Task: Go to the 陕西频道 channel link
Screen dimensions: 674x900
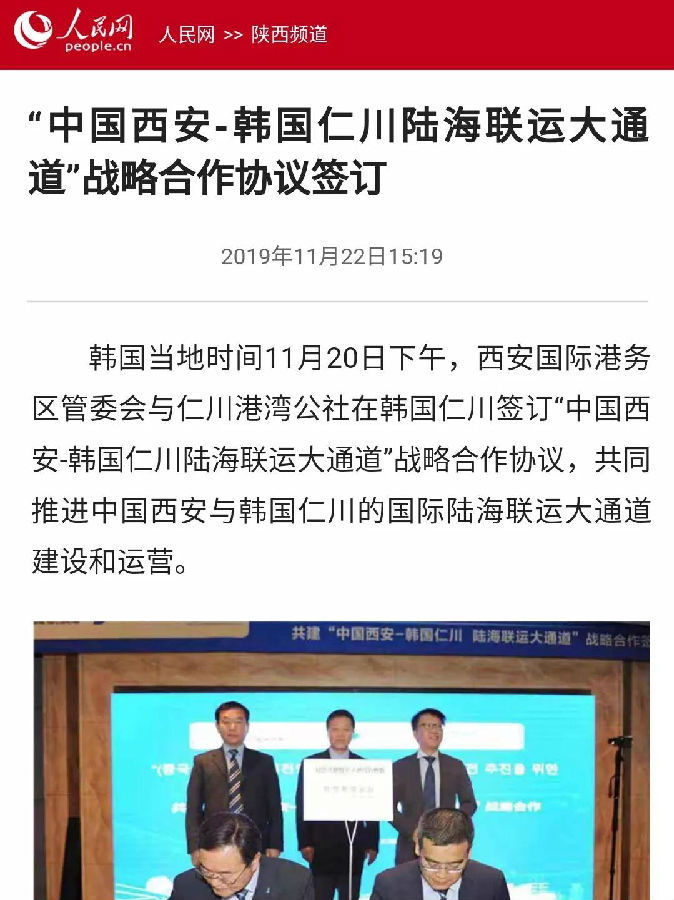Action: click(289, 35)
